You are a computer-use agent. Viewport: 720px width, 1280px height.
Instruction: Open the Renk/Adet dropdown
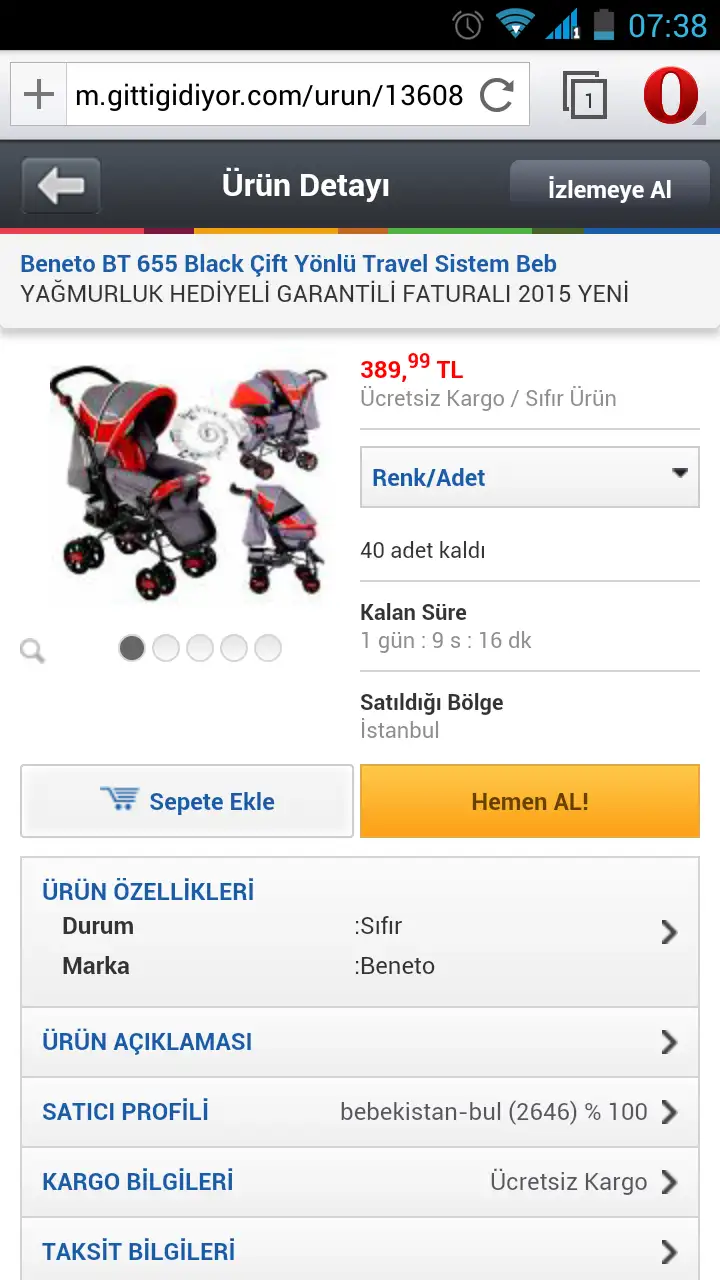point(530,477)
